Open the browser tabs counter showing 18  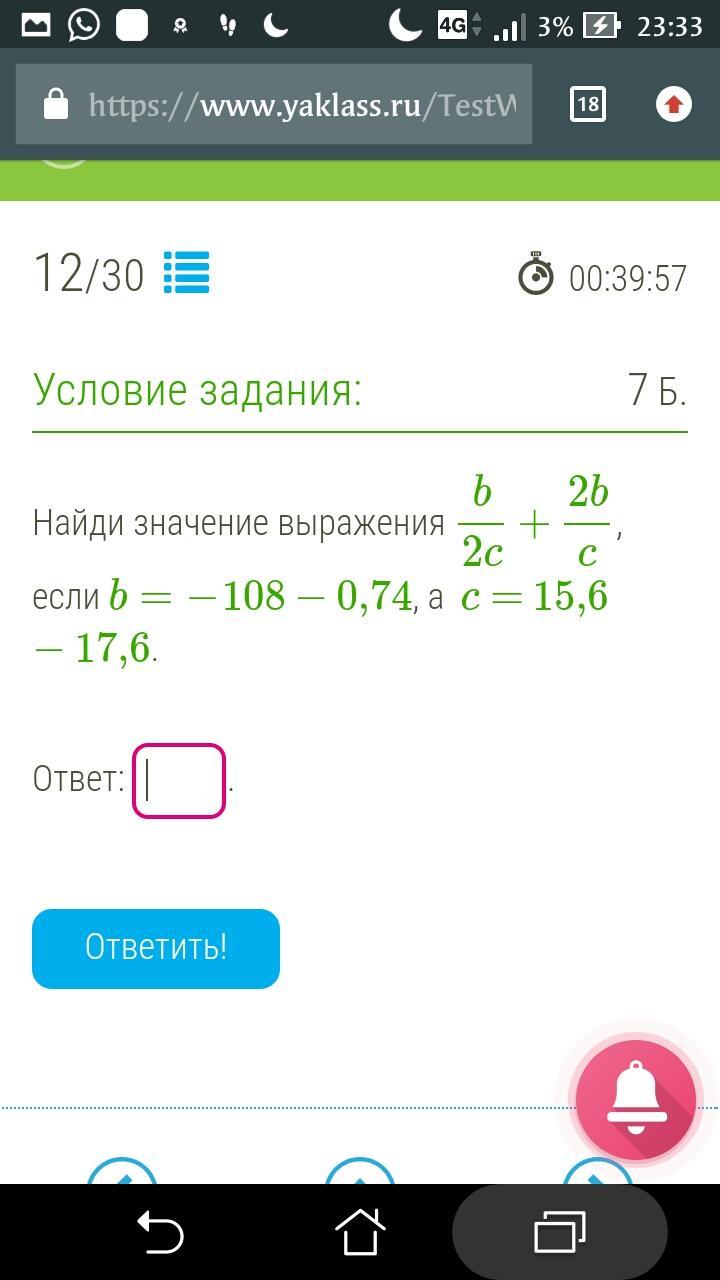pyautogui.click(x=587, y=104)
